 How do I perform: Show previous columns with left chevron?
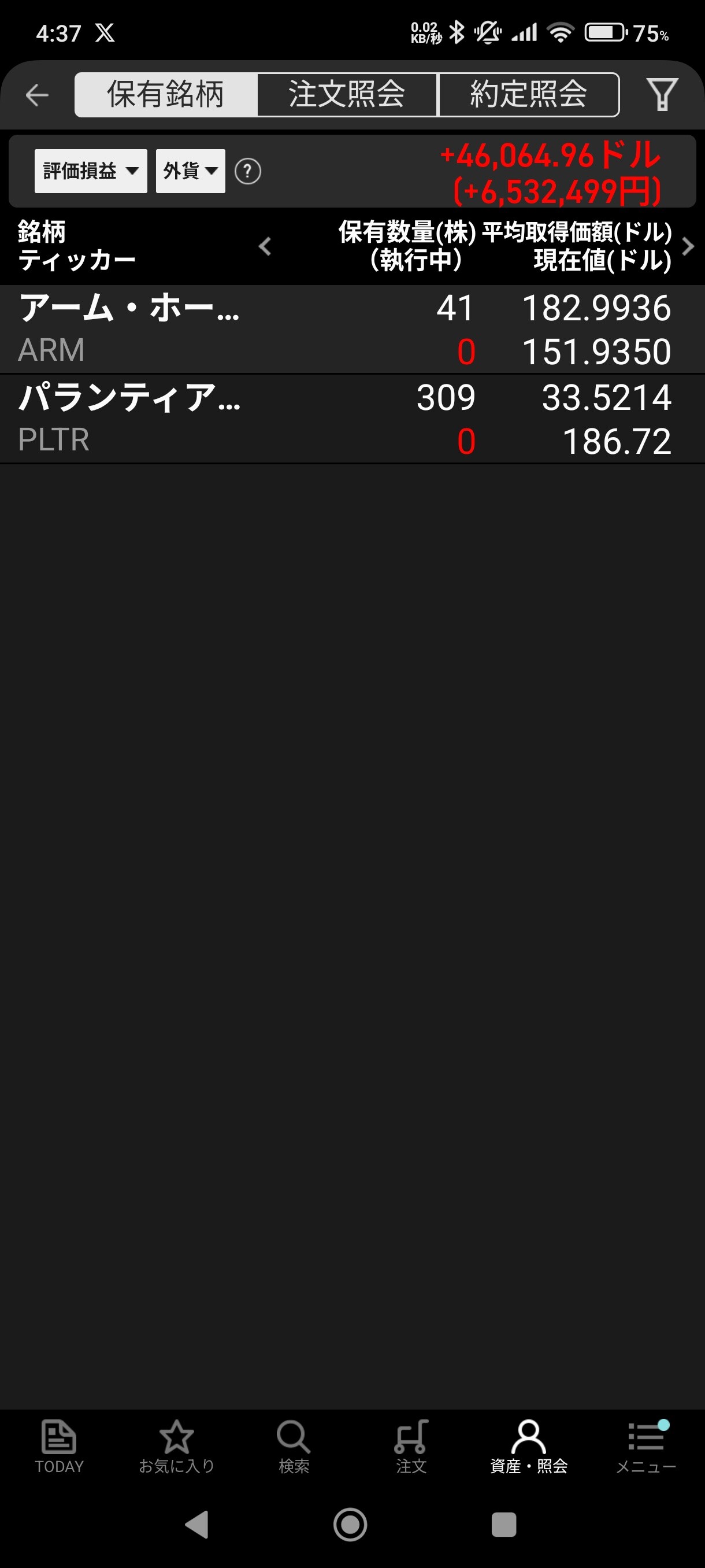point(265,246)
